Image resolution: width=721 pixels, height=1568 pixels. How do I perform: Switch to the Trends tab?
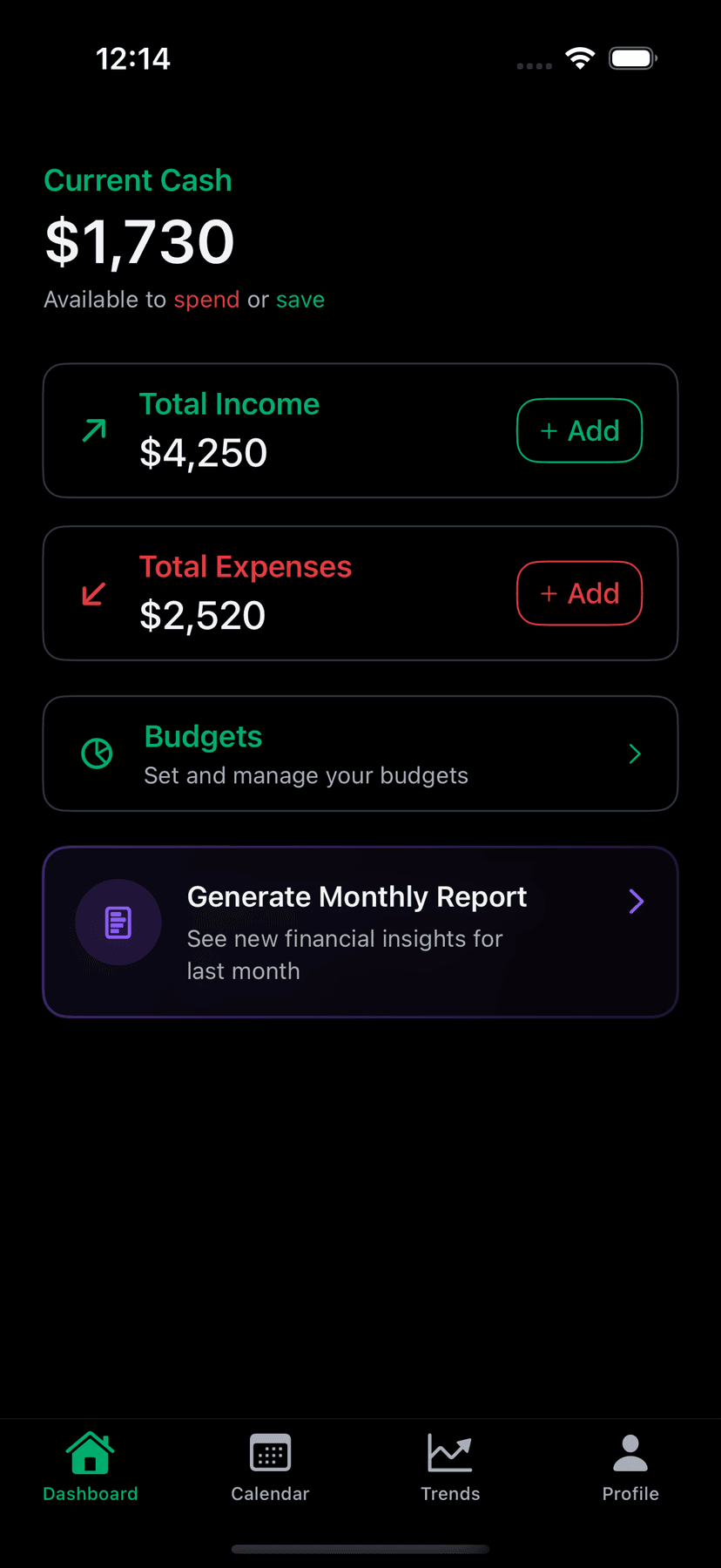(x=450, y=1468)
